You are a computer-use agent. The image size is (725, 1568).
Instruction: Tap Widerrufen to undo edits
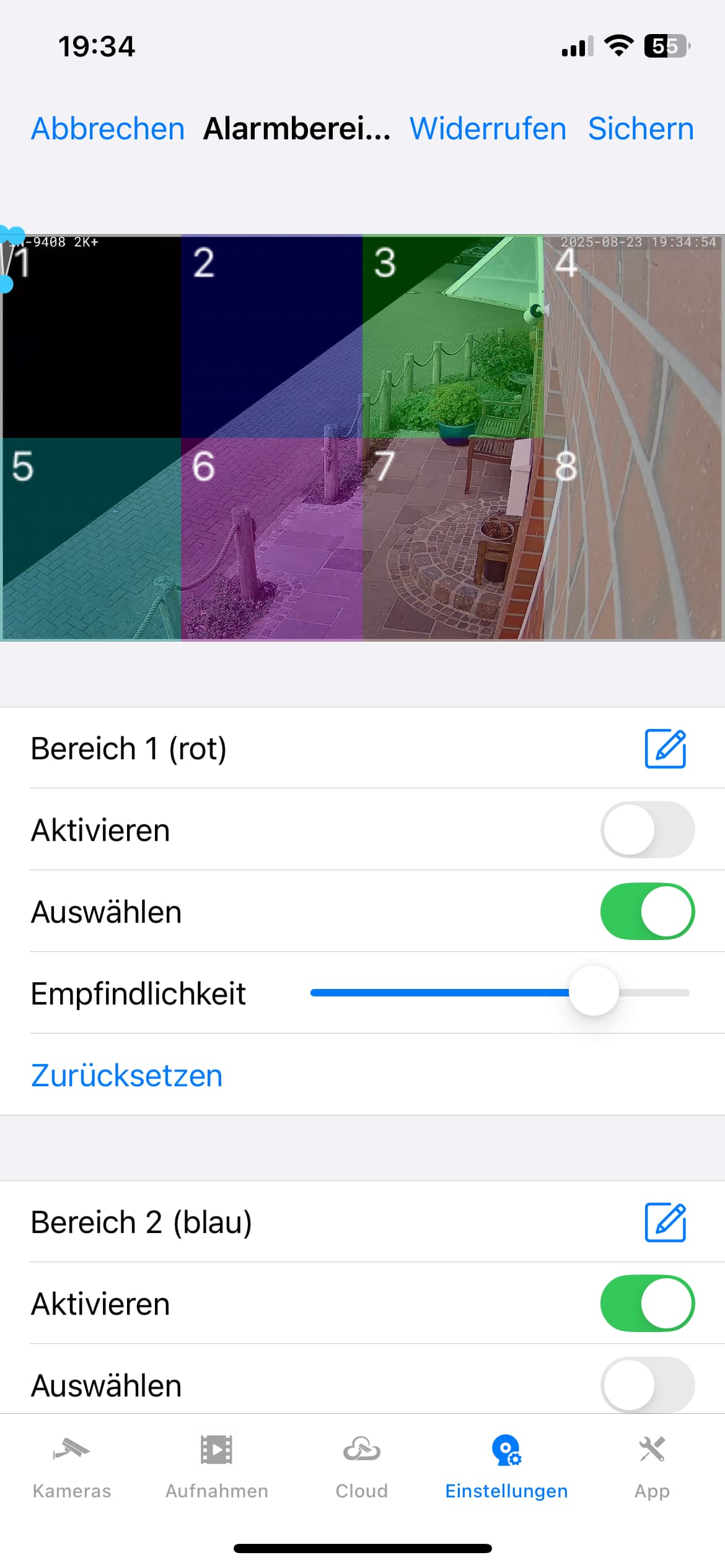pyautogui.click(x=488, y=129)
